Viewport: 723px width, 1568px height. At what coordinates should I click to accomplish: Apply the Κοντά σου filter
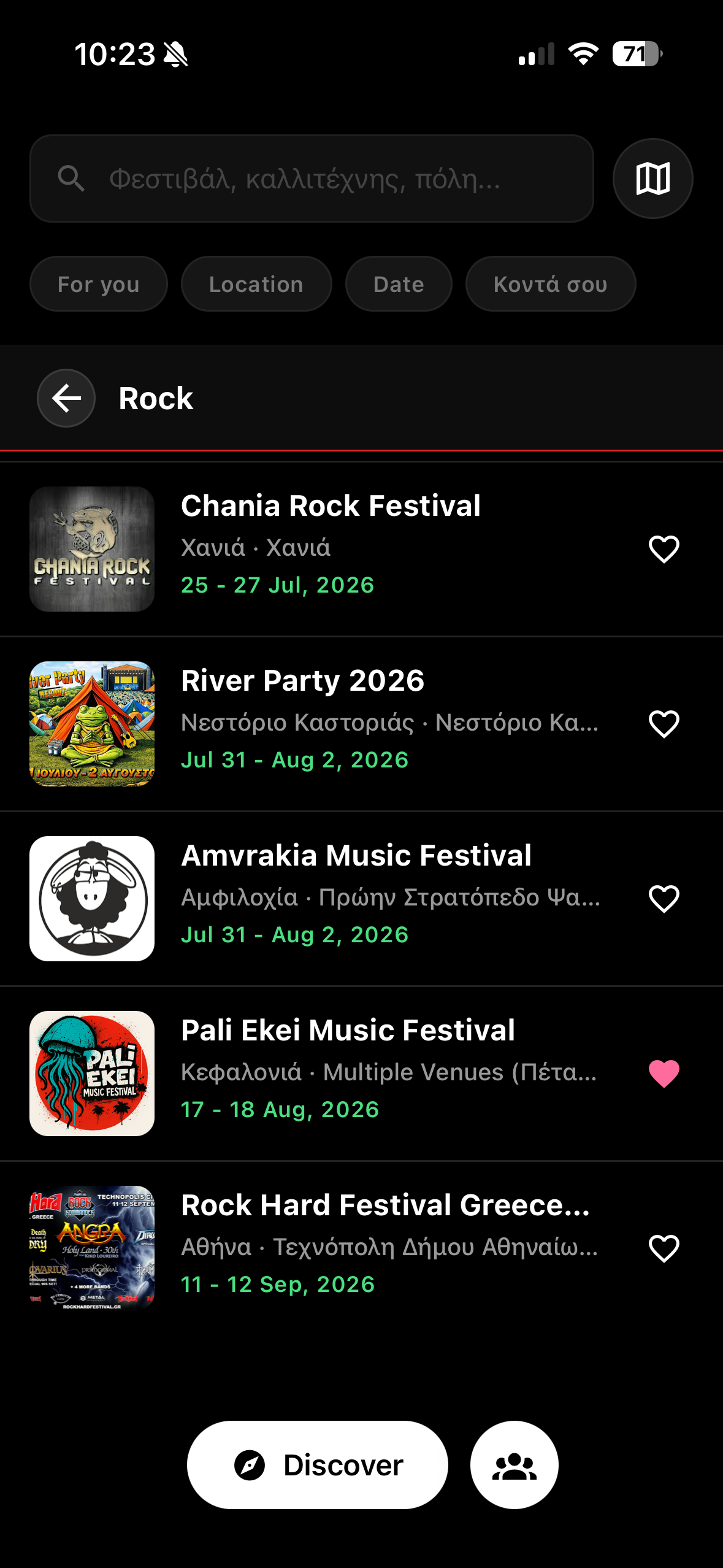tap(550, 284)
